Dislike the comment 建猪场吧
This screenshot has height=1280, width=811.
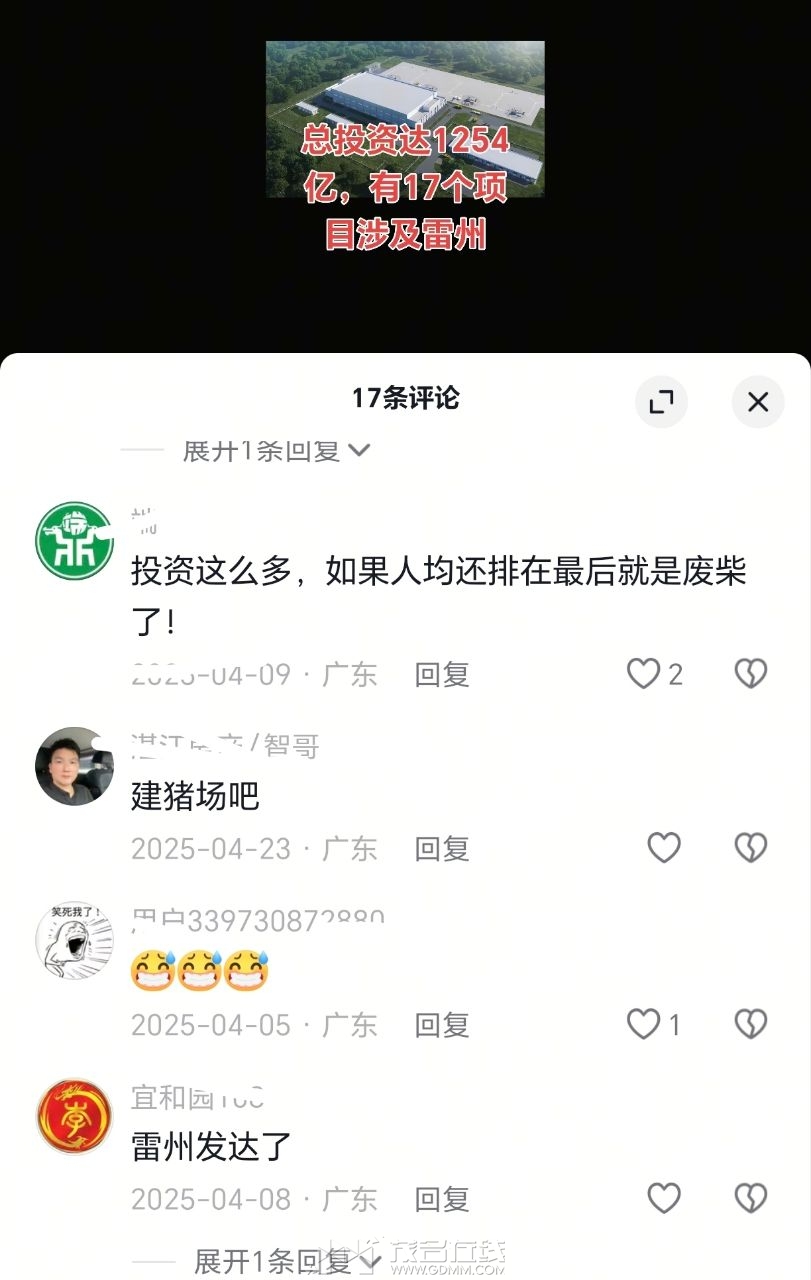pos(751,848)
